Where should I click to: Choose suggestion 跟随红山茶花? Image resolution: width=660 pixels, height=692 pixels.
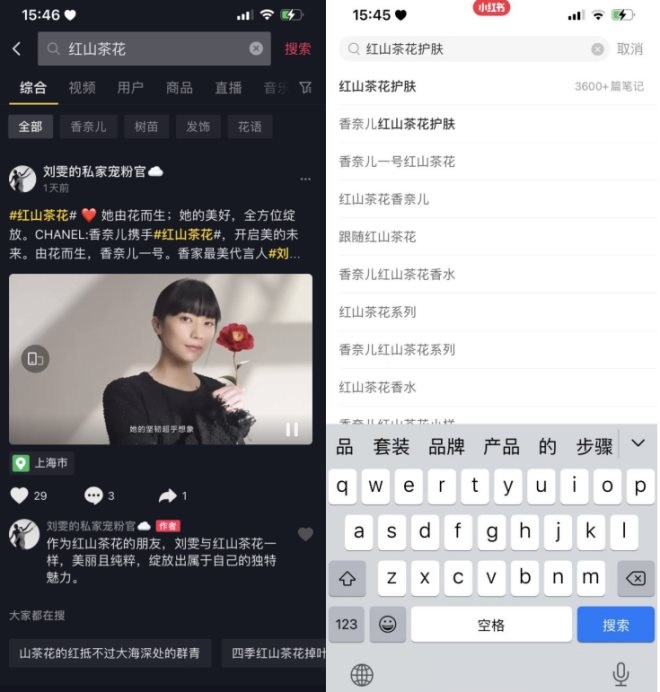[377, 237]
